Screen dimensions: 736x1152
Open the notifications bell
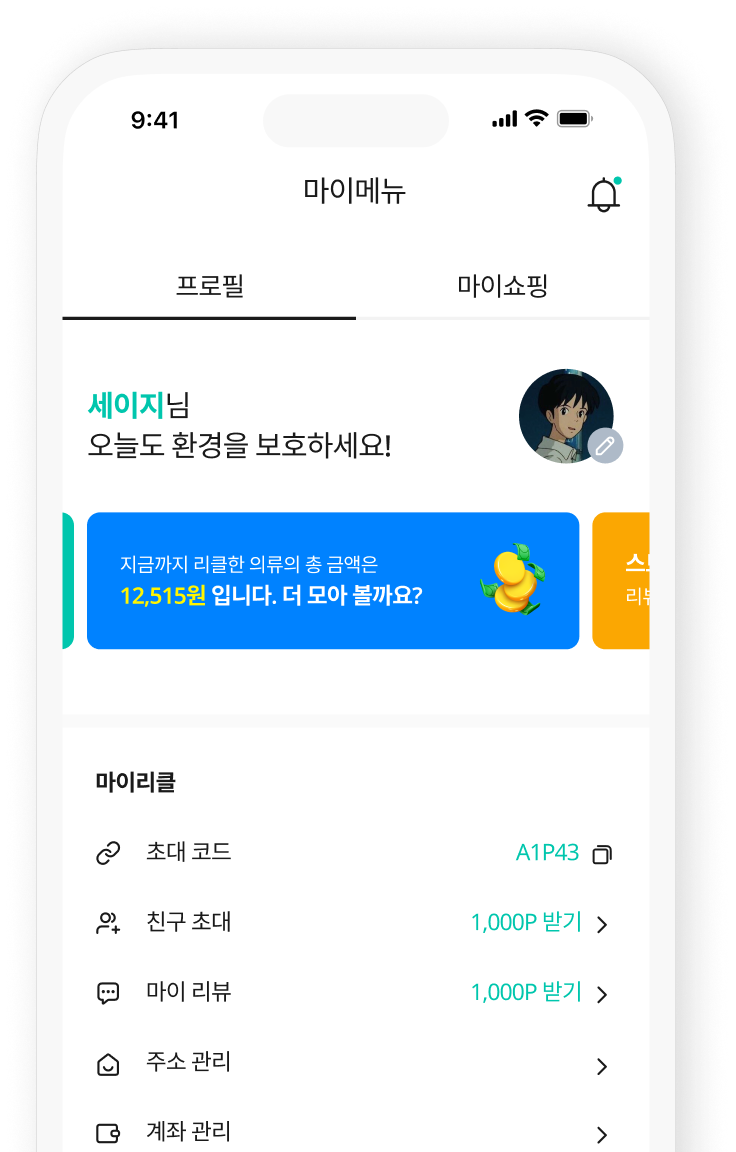pos(604,195)
